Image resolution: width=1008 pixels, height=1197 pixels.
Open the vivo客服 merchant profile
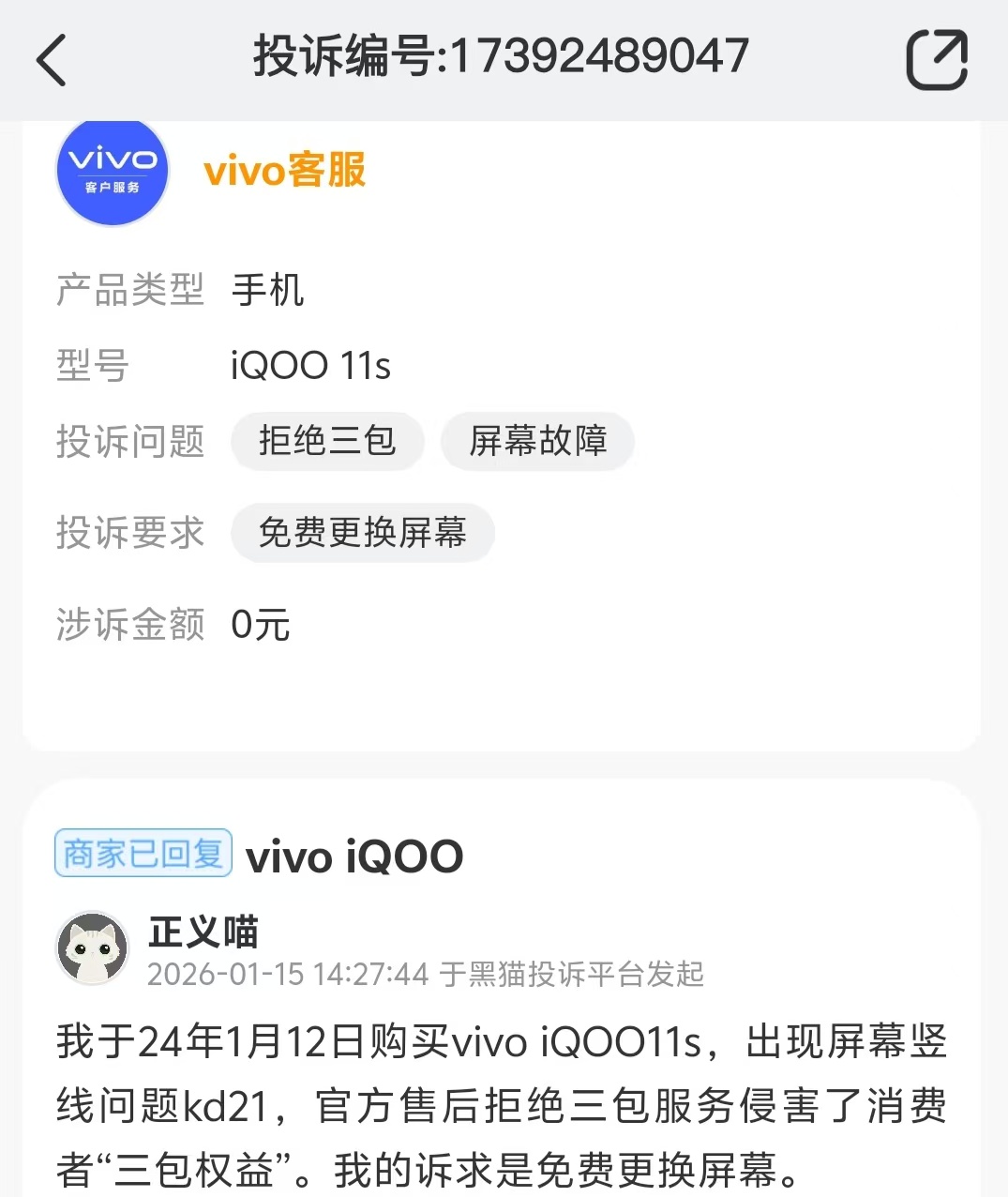point(284,171)
